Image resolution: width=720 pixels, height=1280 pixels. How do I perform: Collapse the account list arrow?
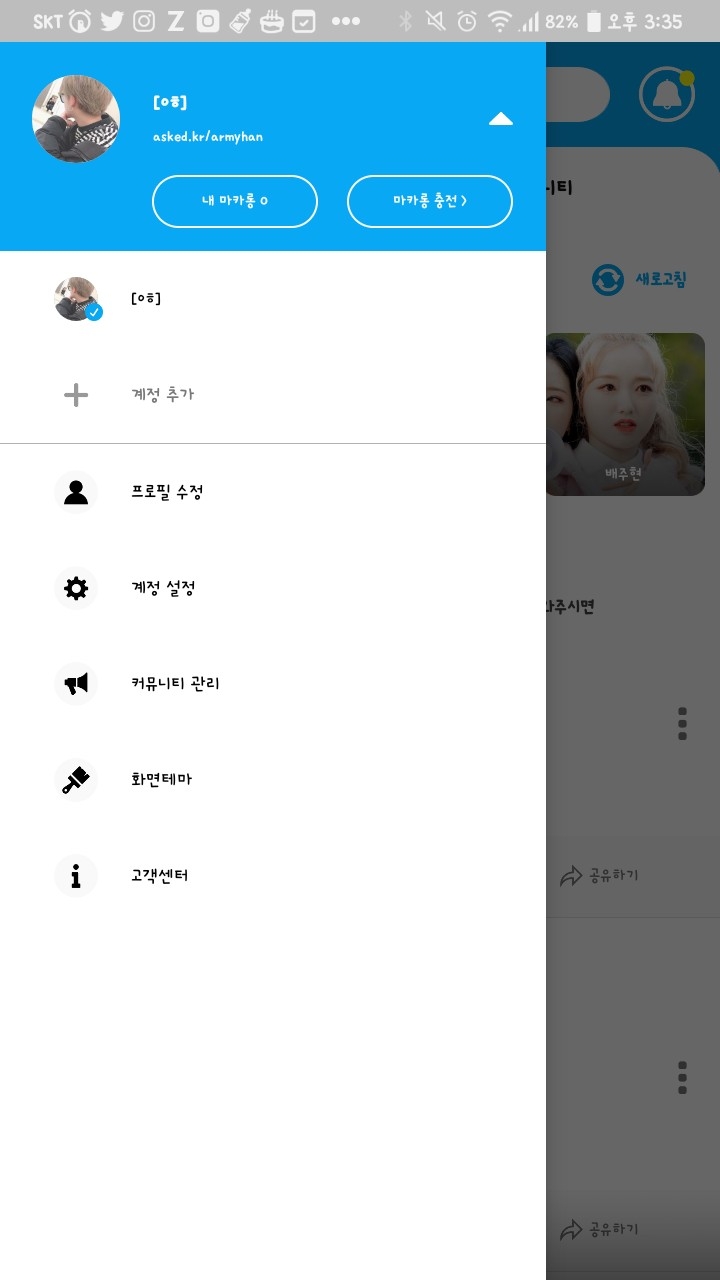[500, 120]
